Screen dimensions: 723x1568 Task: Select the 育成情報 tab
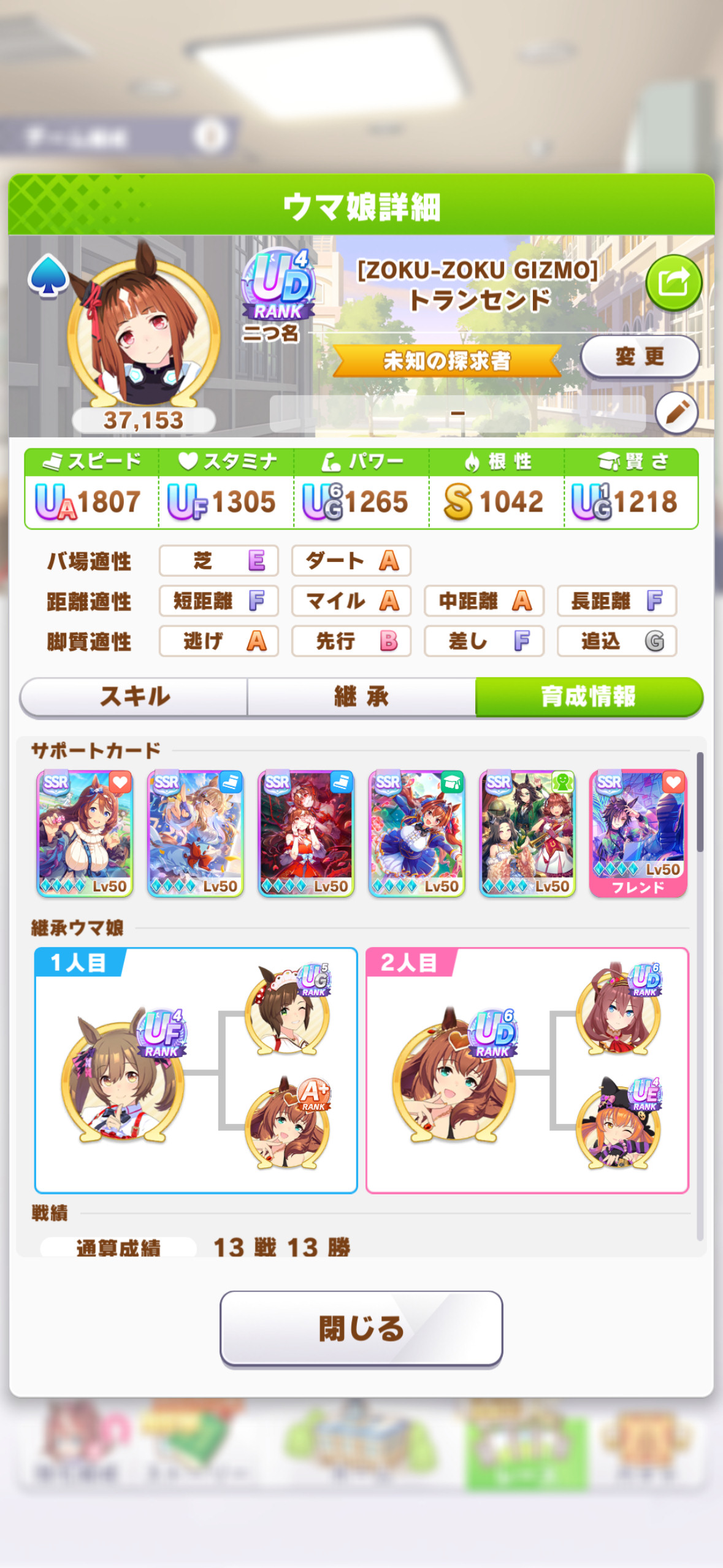pos(589,697)
